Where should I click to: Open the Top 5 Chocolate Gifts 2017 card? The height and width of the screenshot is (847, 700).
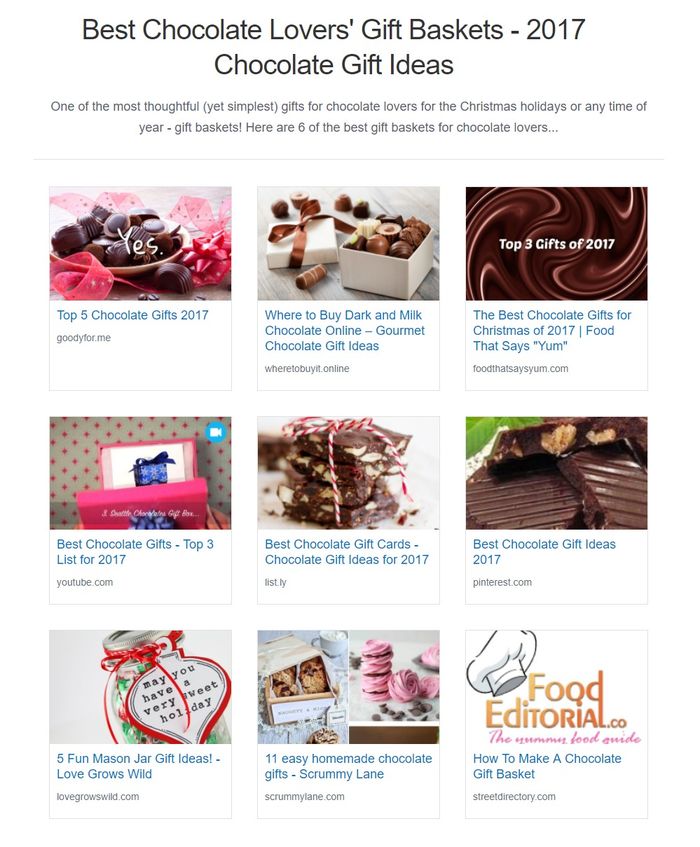coord(133,315)
